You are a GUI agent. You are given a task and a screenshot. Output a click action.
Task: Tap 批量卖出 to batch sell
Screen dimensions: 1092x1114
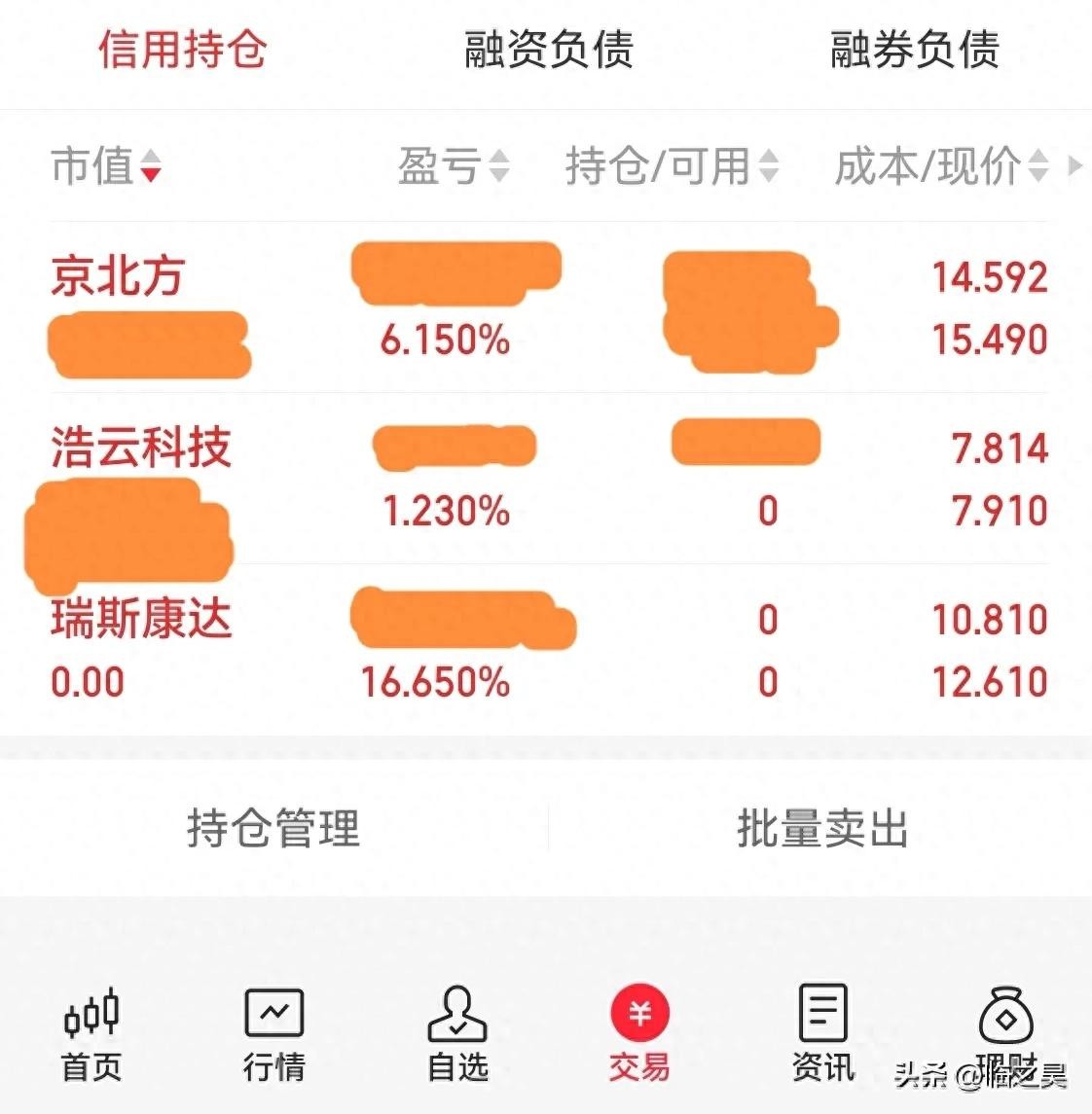coord(822,829)
